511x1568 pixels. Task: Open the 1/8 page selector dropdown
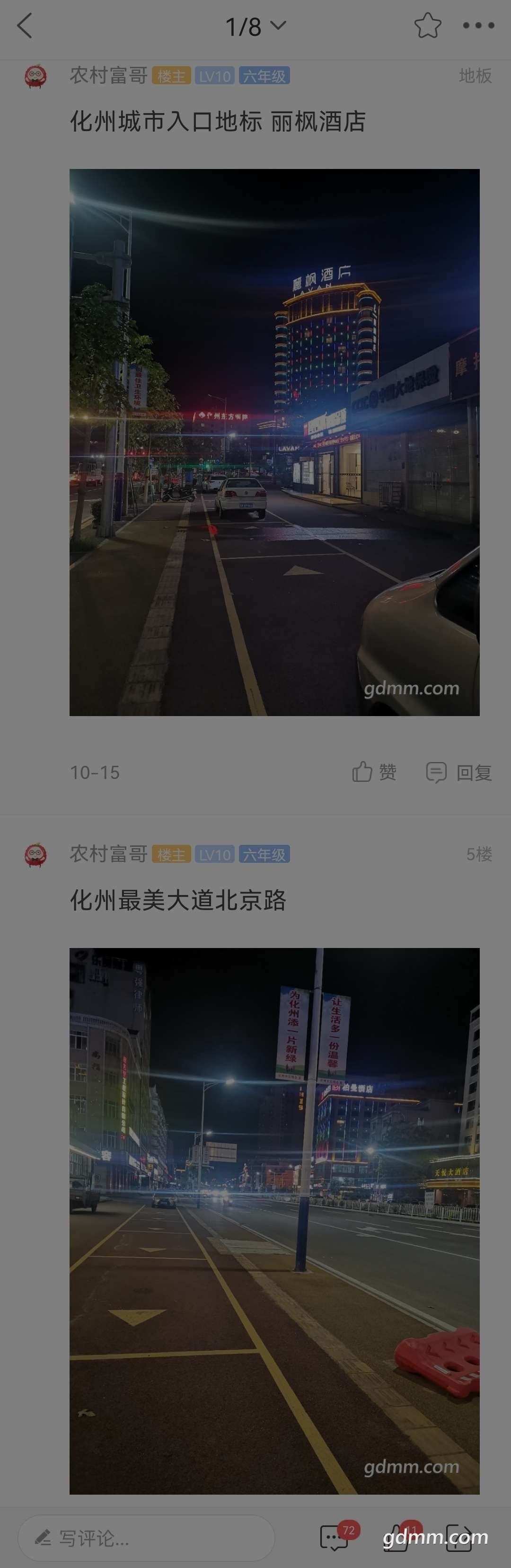255,26
